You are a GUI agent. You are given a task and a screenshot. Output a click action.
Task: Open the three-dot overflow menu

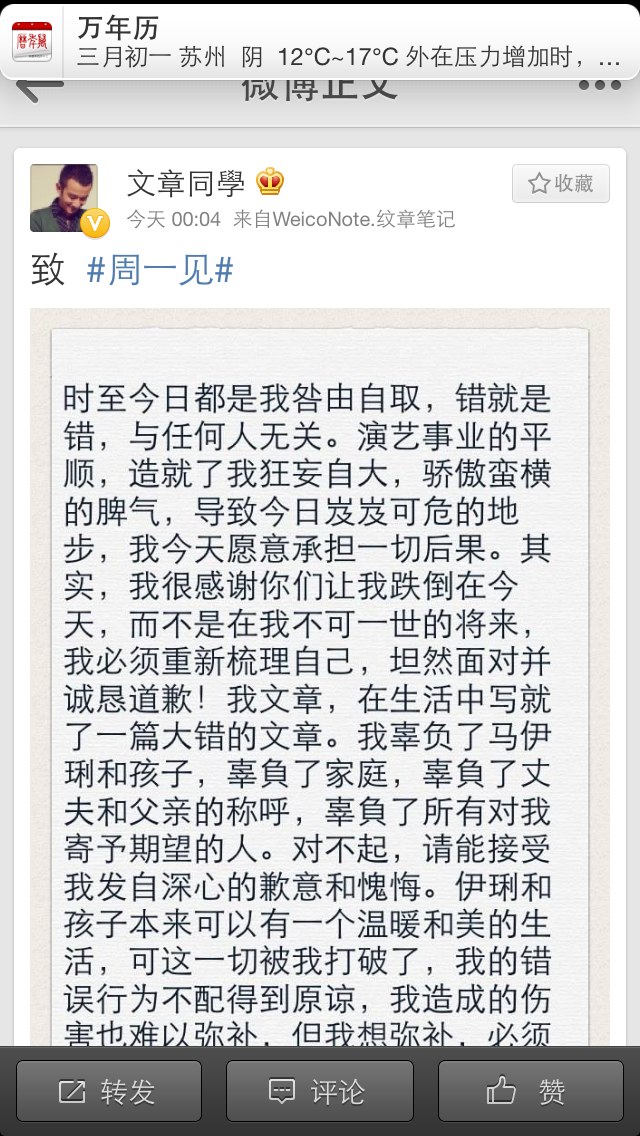[599, 85]
